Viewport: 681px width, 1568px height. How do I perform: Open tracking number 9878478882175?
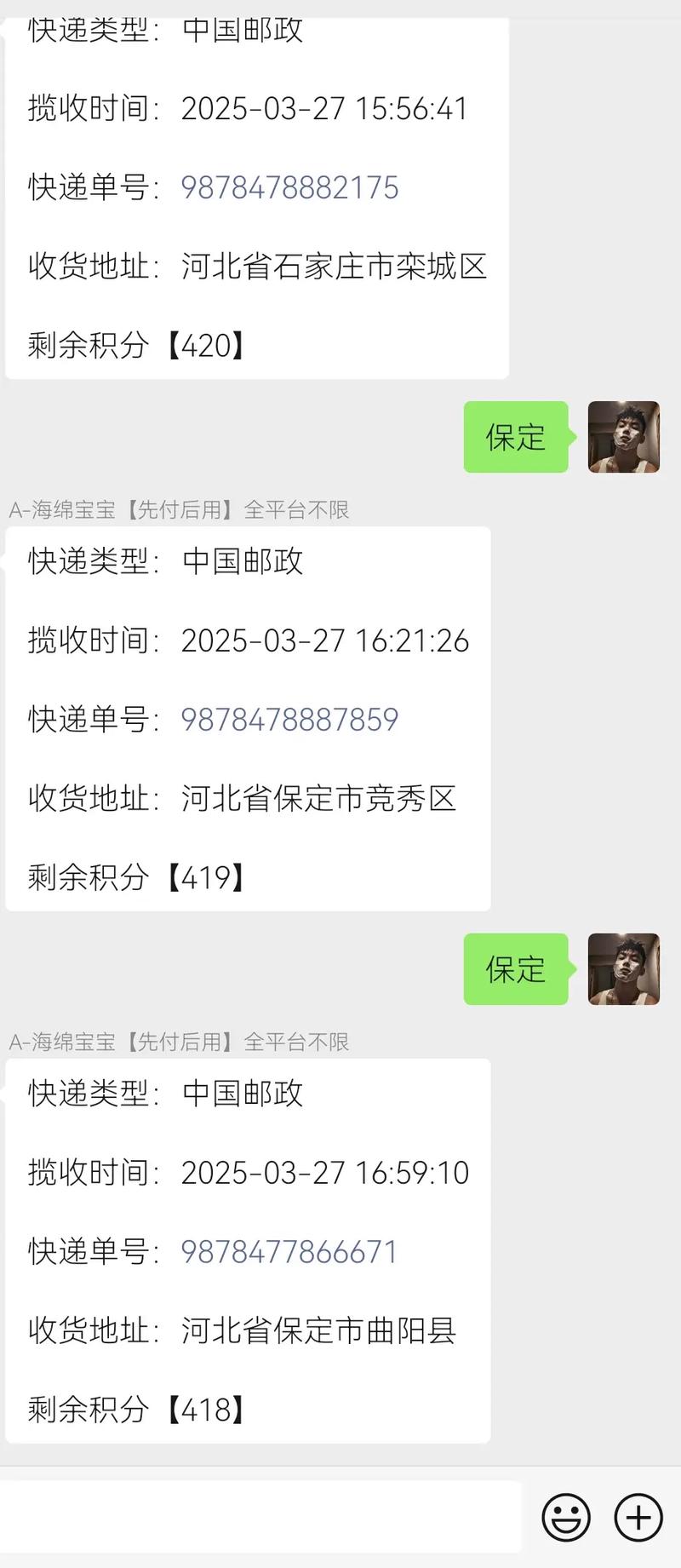(x=289, y=187)
